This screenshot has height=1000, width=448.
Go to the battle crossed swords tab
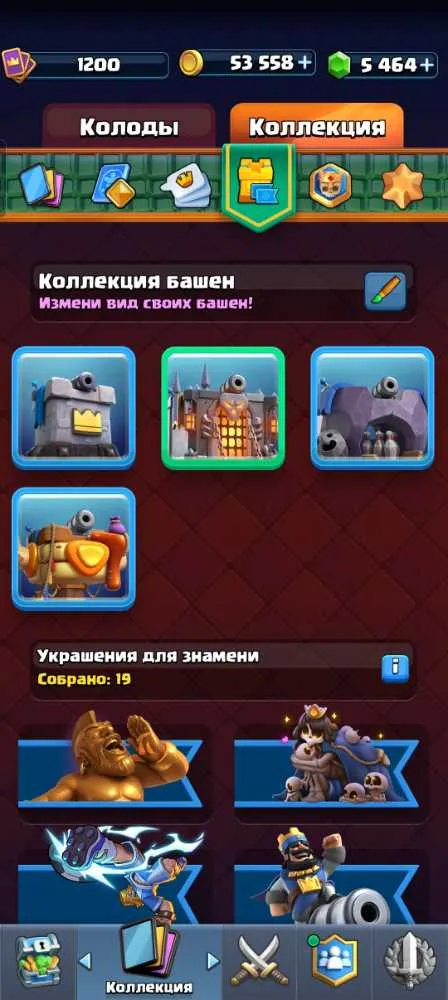tap(258, 960)
